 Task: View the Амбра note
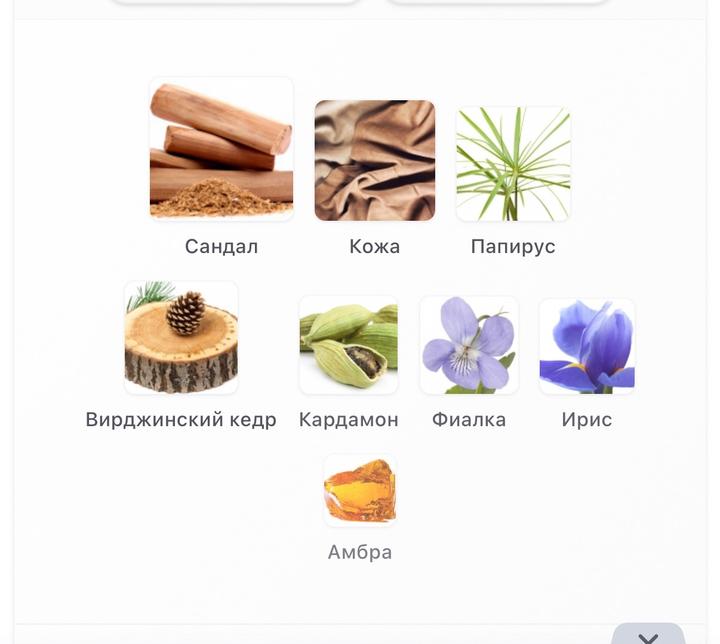coord(360,491)
